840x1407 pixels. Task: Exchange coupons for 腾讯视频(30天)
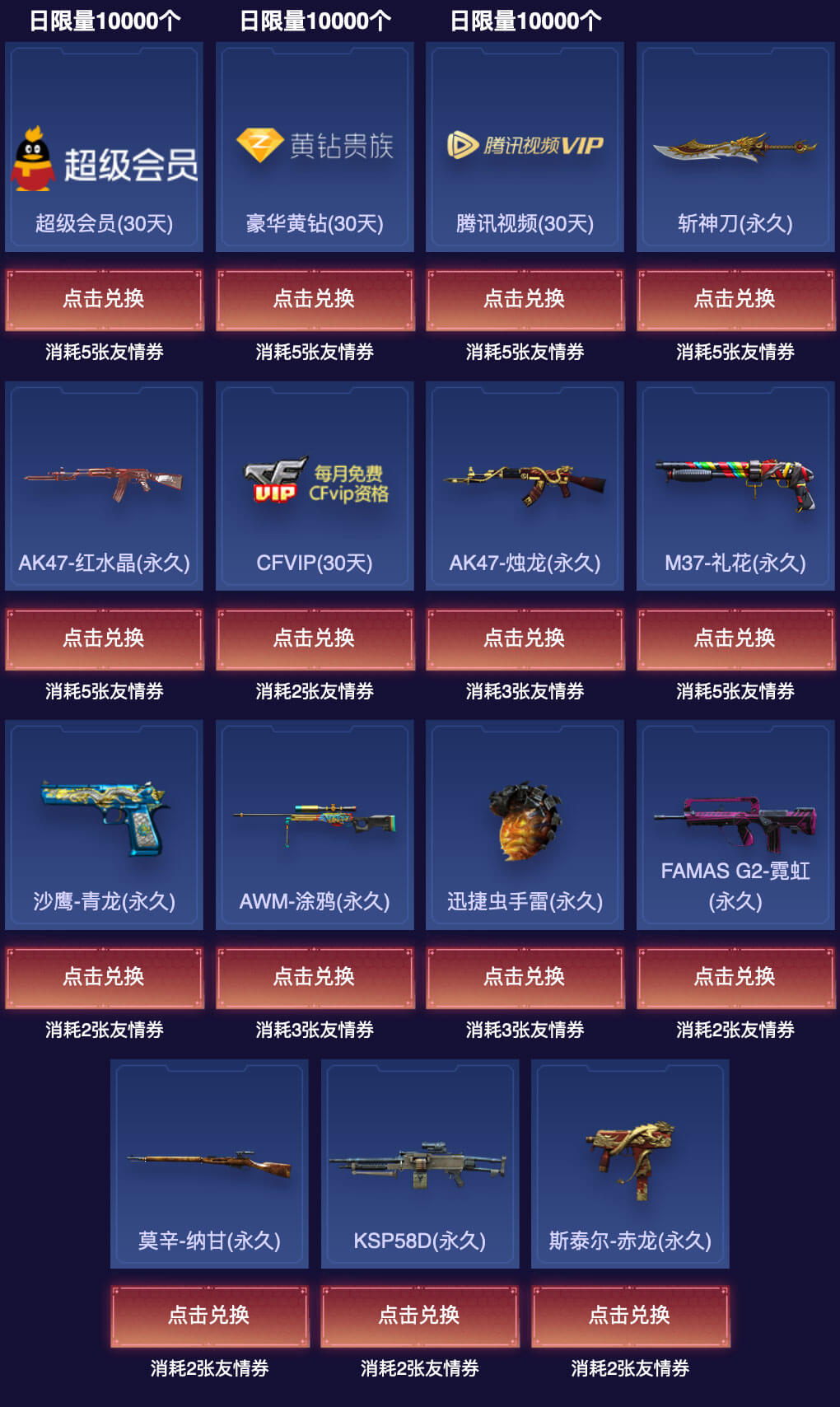point(525,299)
